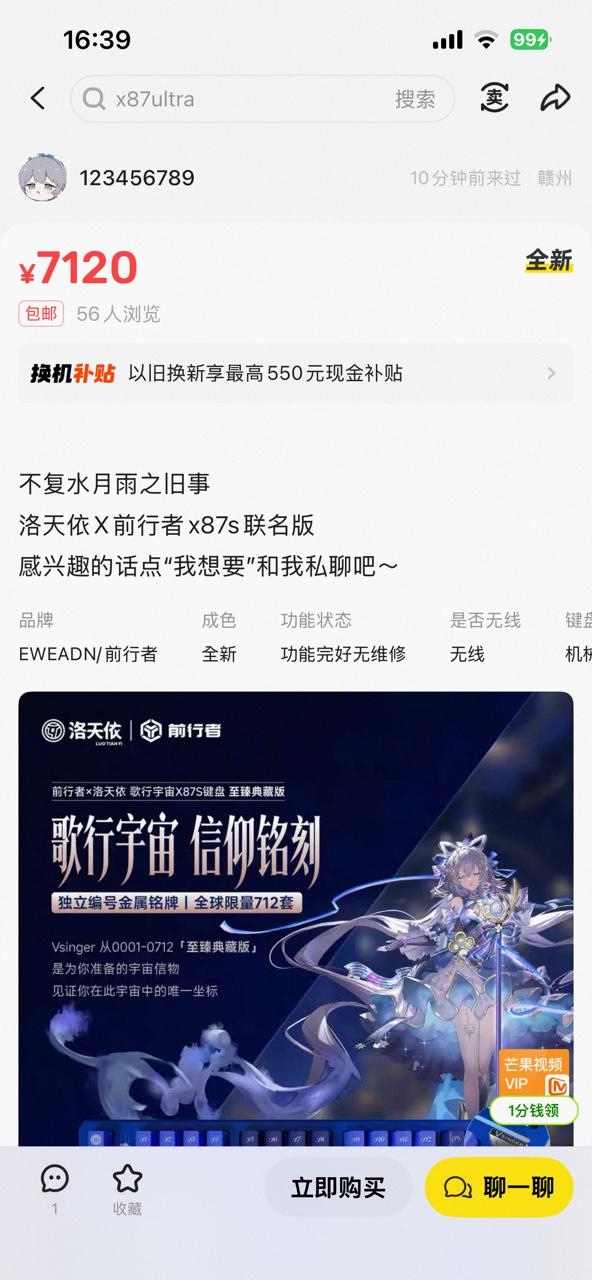Open the 卖 sell-similar icon
Screen dimensions: 592x1280
click(x=494, y=98)
